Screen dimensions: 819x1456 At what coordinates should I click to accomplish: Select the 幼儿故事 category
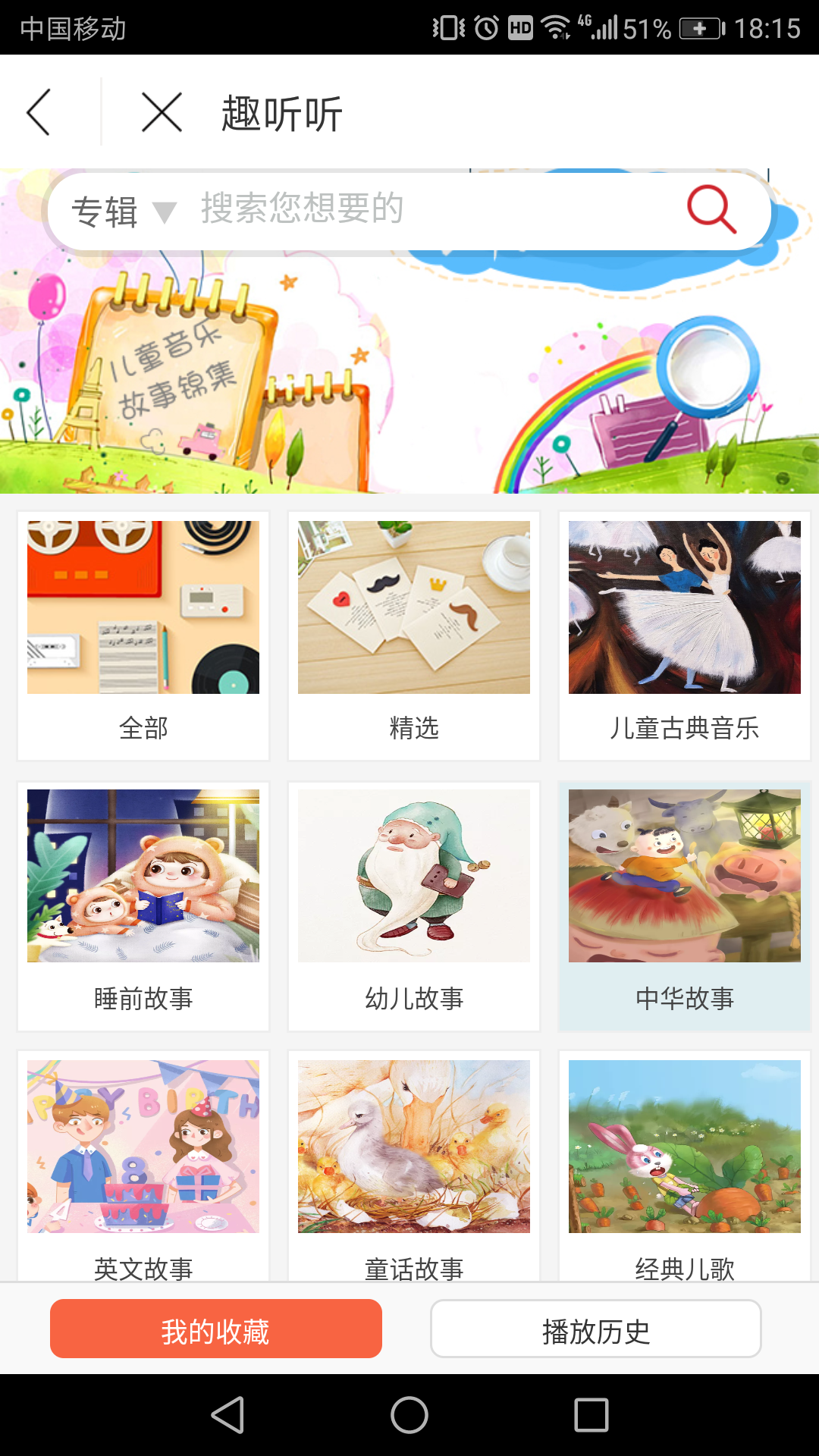(413, 906)
